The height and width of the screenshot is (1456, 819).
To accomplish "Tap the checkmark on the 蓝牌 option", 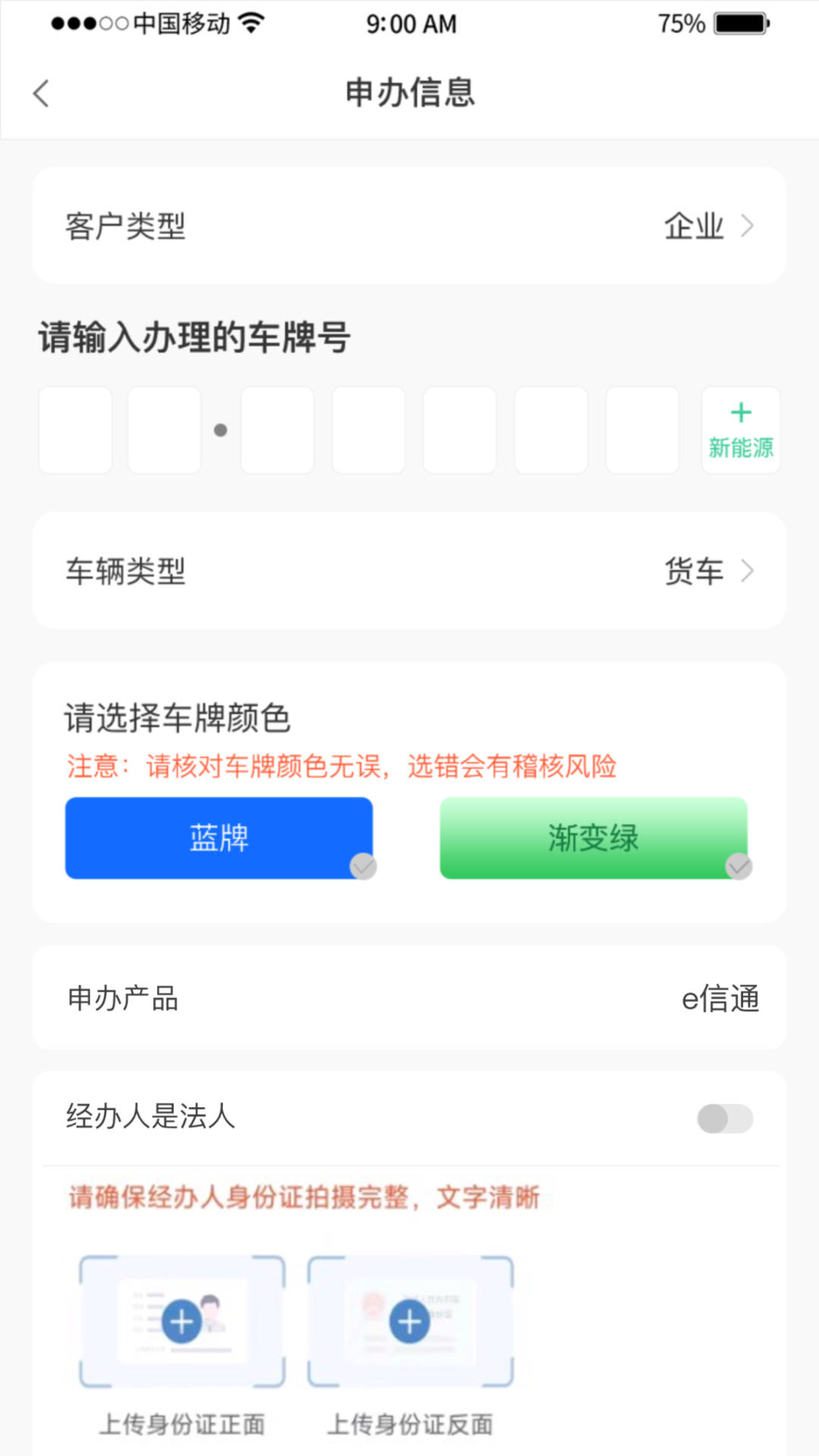I will 363,865.
